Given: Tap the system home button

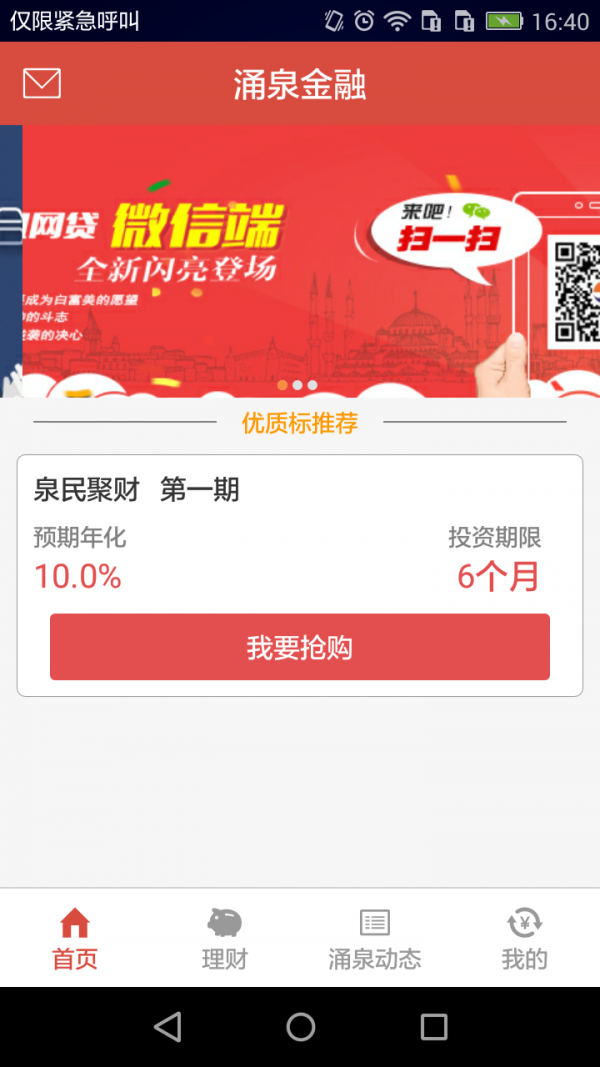Looking at the screenshot, I should pos(300,1026).
